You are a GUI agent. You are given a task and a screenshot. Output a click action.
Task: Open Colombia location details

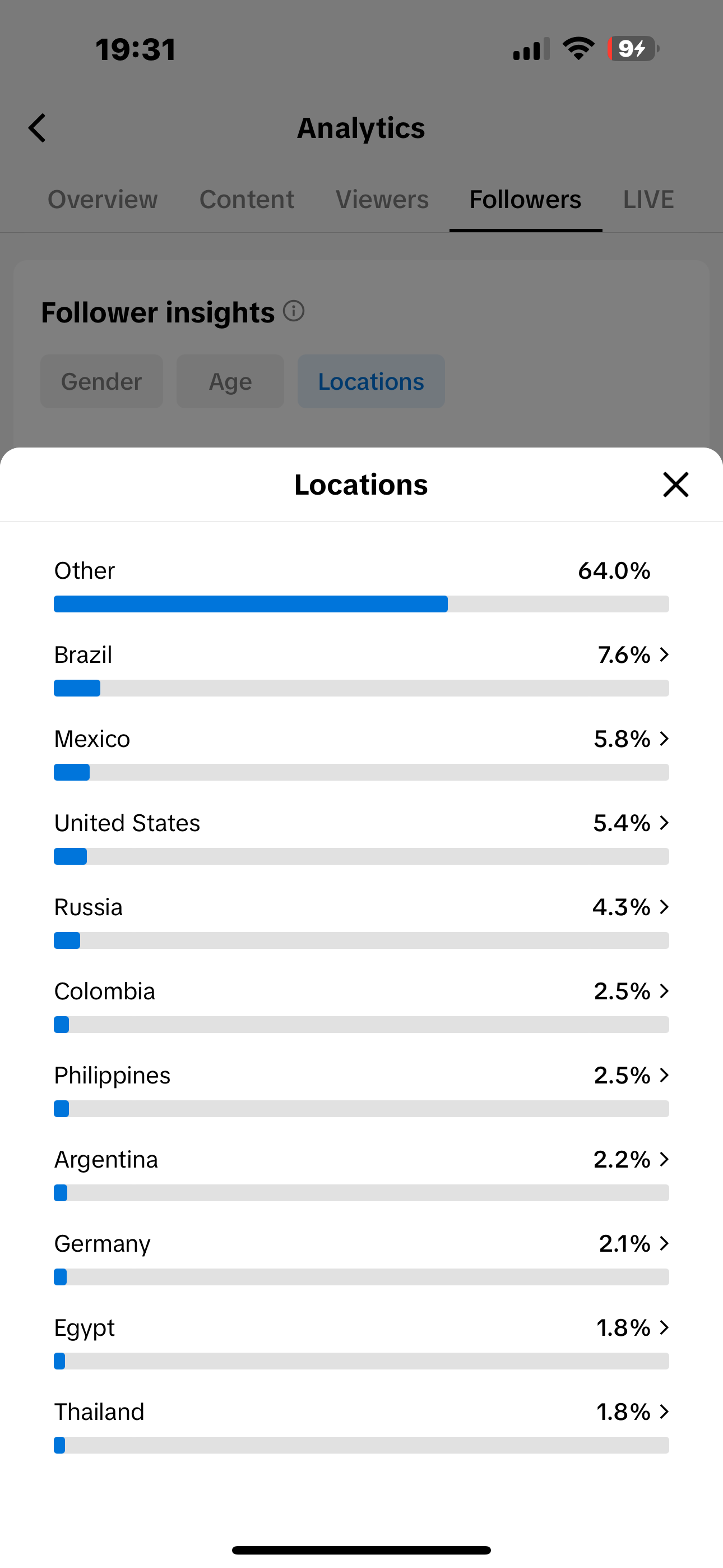pos(361,1006)
